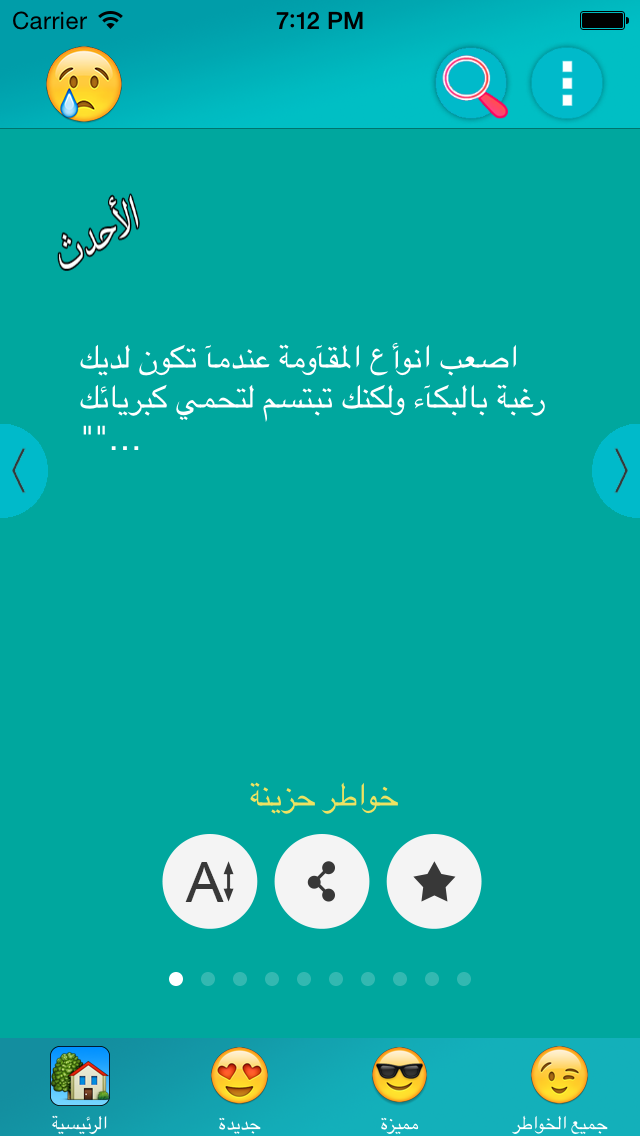
Task: Switch to the مميزة tab
Action: pos(399,1089)
